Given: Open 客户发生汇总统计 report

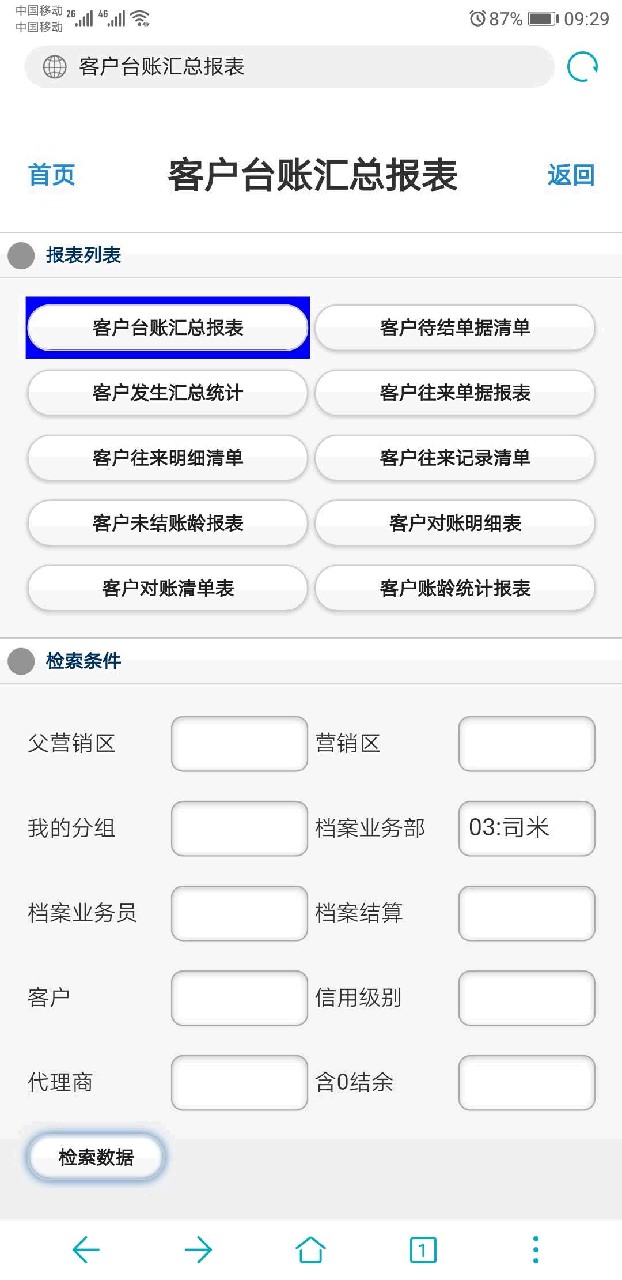Looking at the screenshot, I should pos(167,393).
